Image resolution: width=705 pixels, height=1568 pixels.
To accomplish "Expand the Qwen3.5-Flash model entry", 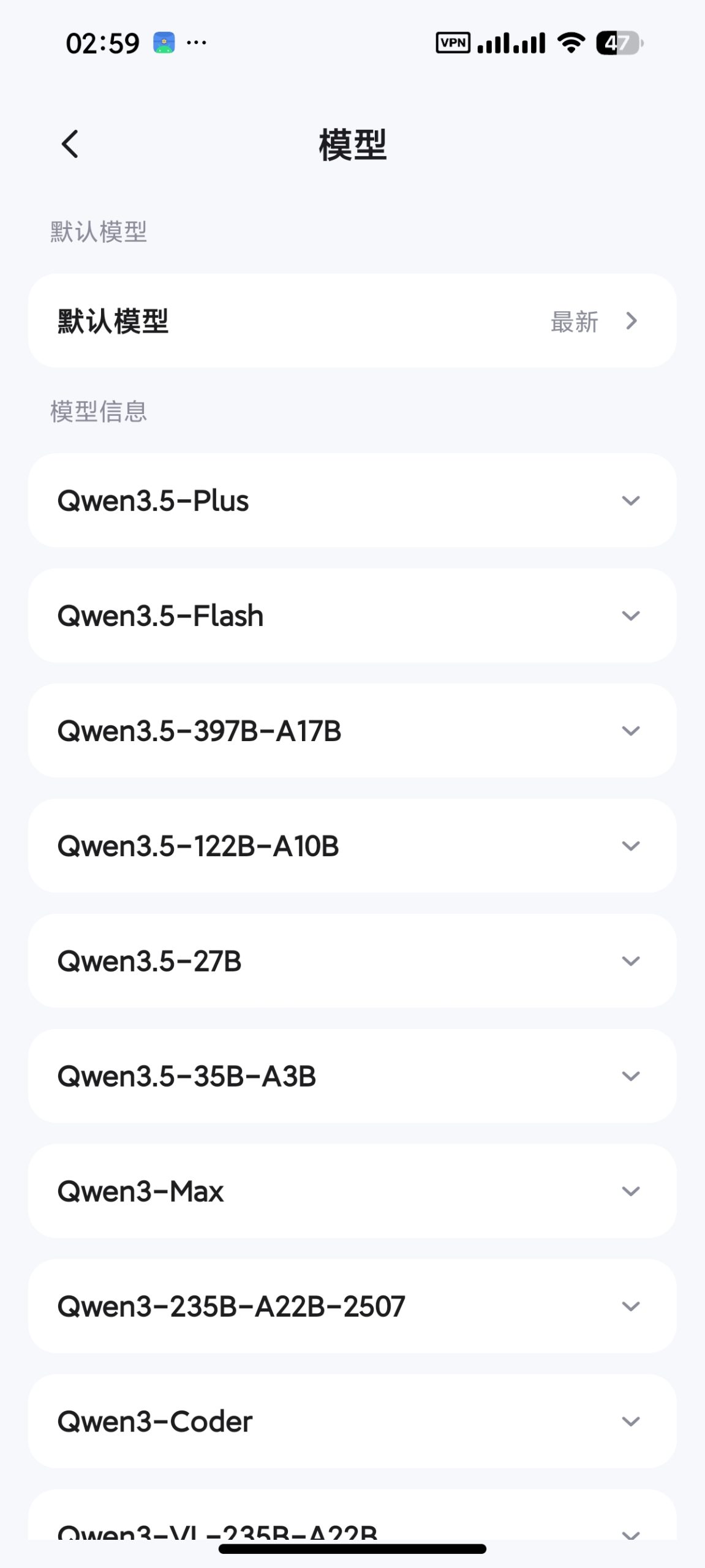I will tap(630, 616).
